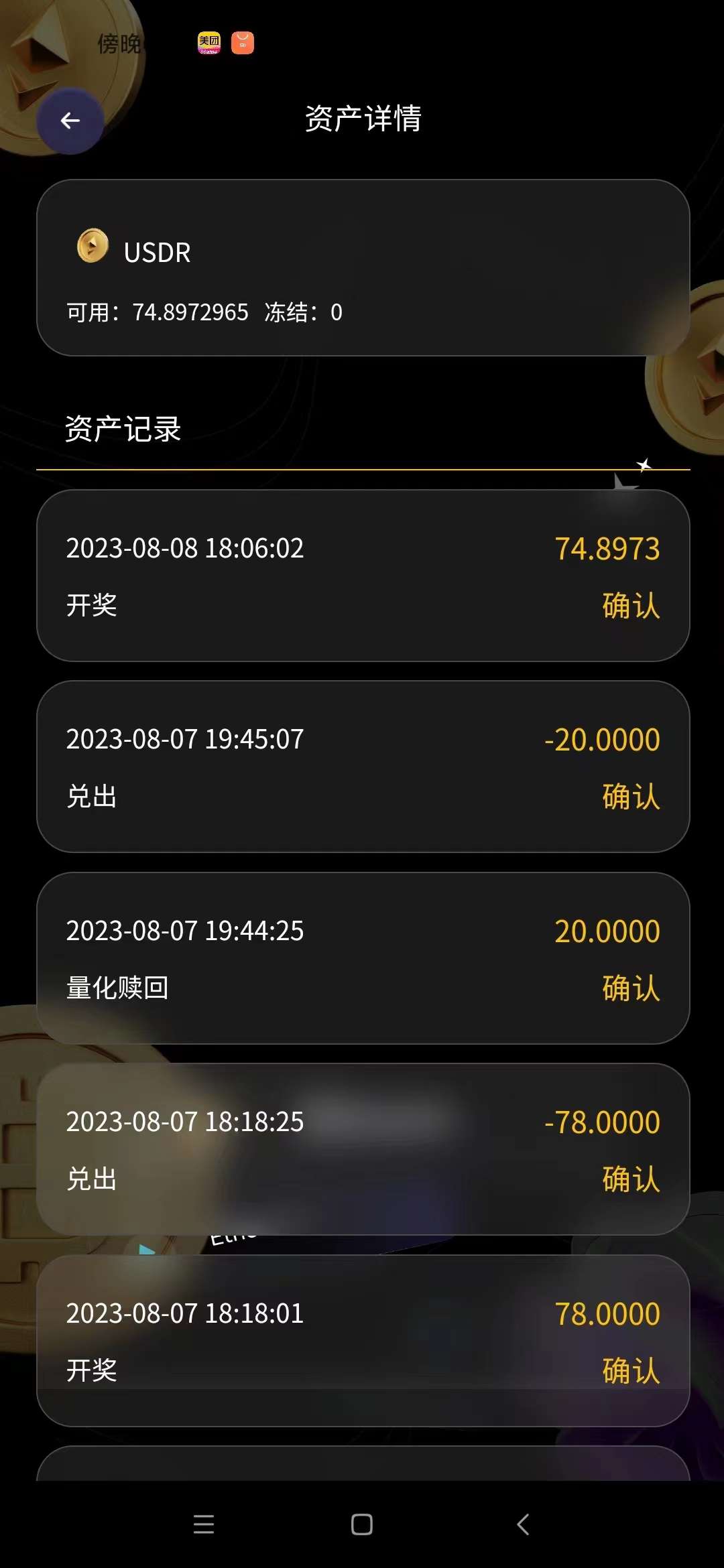Image resolution: width=724 pixels, height=1568 pixels.
Task: Open the 2023-08-08 18:06:02 开奖 record
Action: point(363,576)
